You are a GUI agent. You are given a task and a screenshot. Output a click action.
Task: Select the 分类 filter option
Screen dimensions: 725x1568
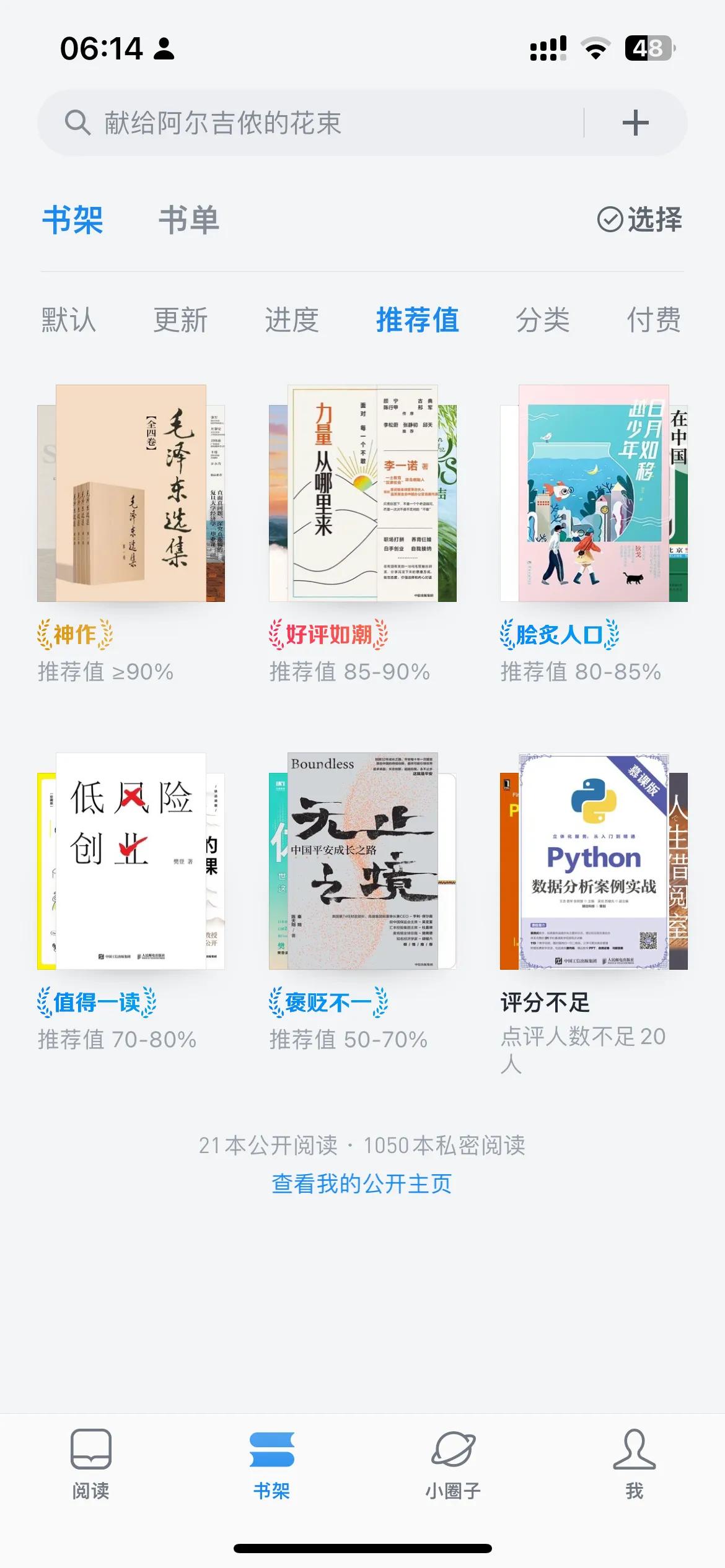coord(543,320)
